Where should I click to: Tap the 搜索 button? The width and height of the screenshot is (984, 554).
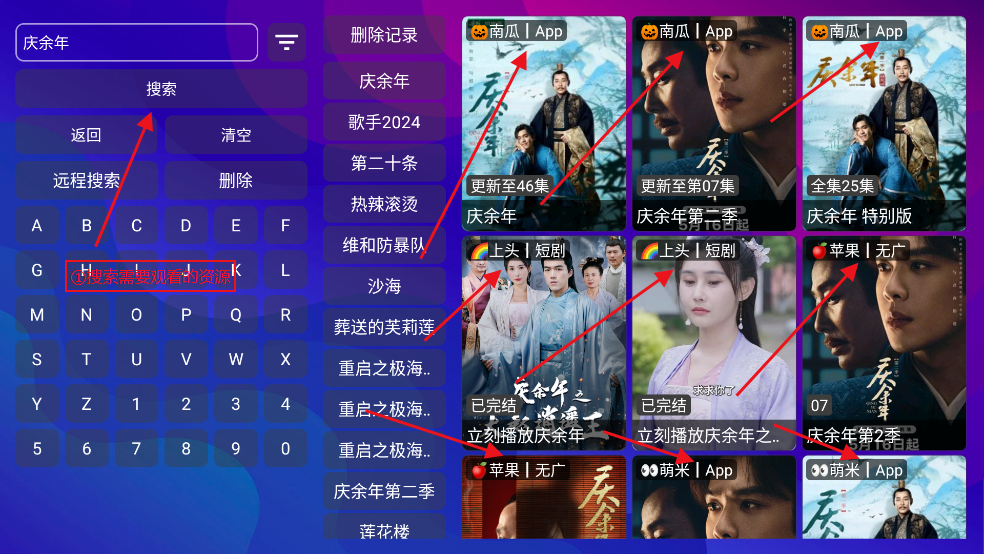(x=161, y=89)
